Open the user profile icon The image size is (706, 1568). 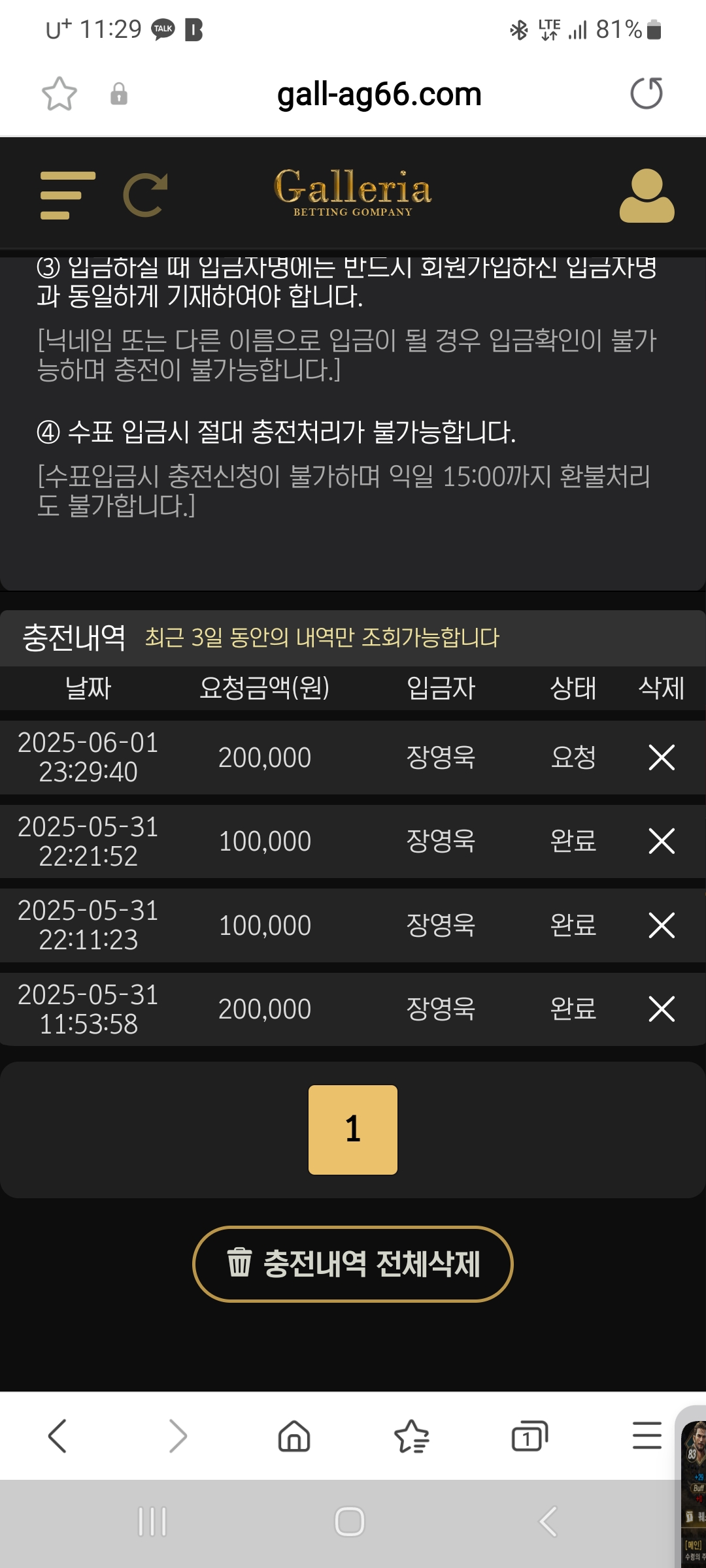coord(647,196)
